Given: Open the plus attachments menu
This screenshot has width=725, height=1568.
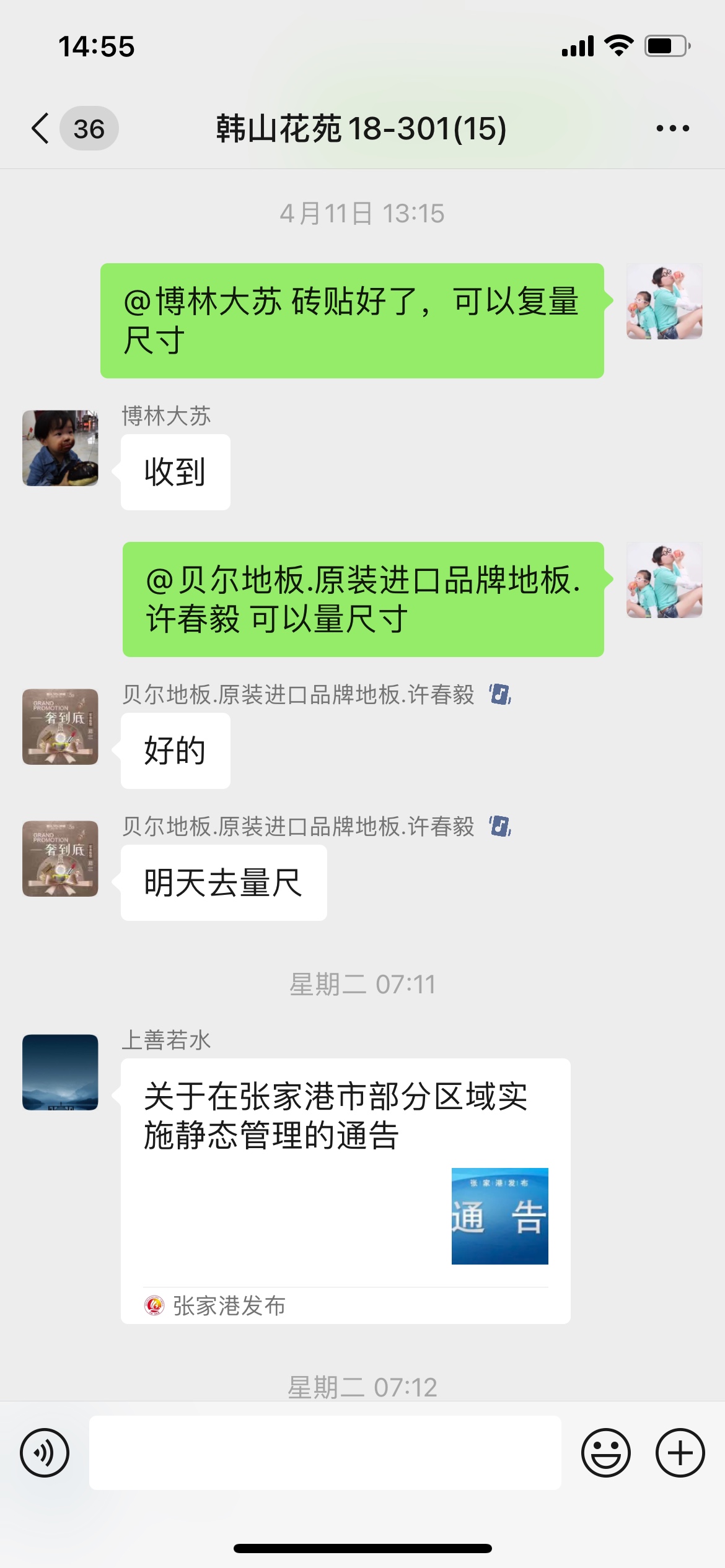Looking at the screenshot, I should [680, 1452].
